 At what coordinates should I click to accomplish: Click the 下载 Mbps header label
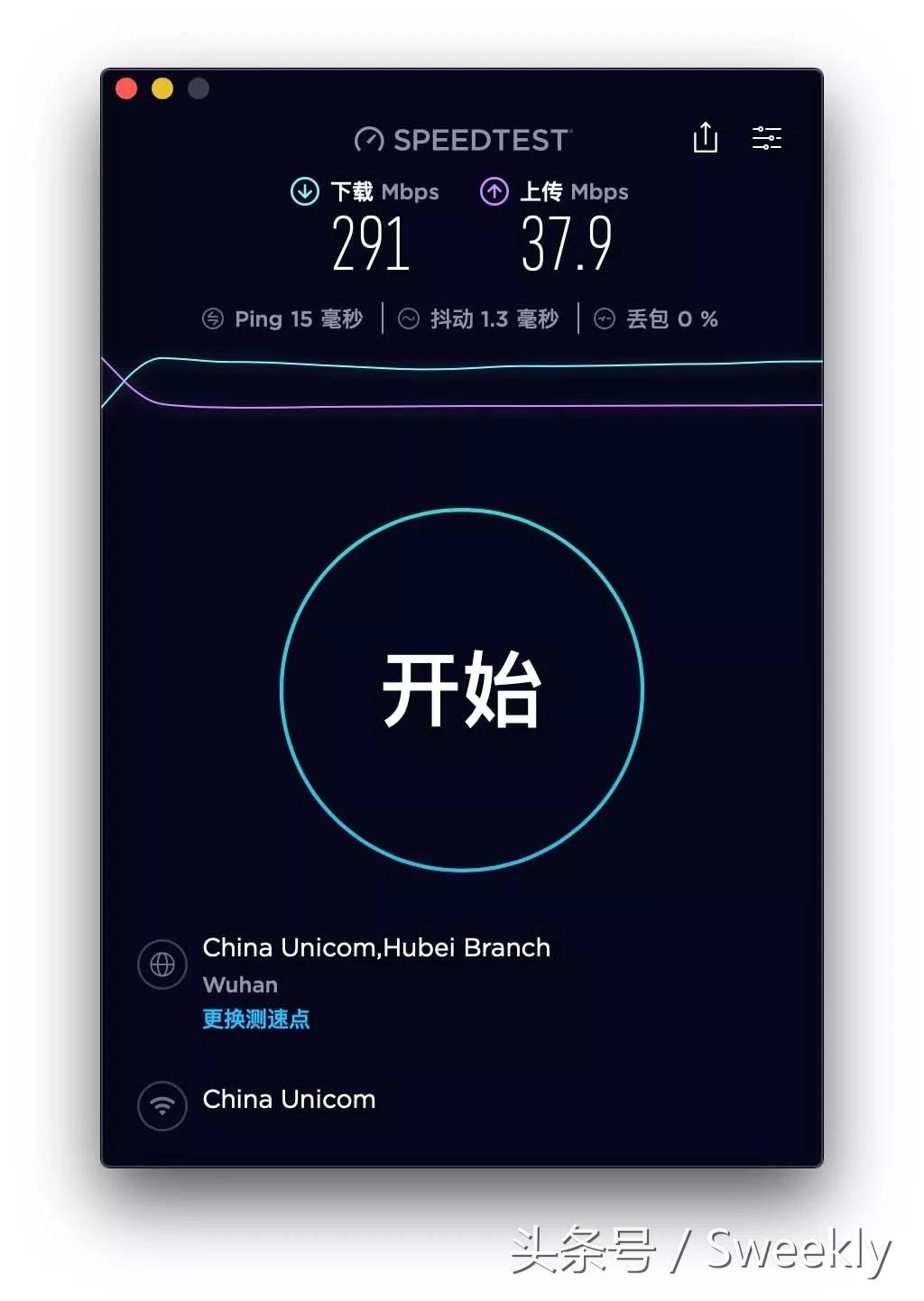(386, 191)
